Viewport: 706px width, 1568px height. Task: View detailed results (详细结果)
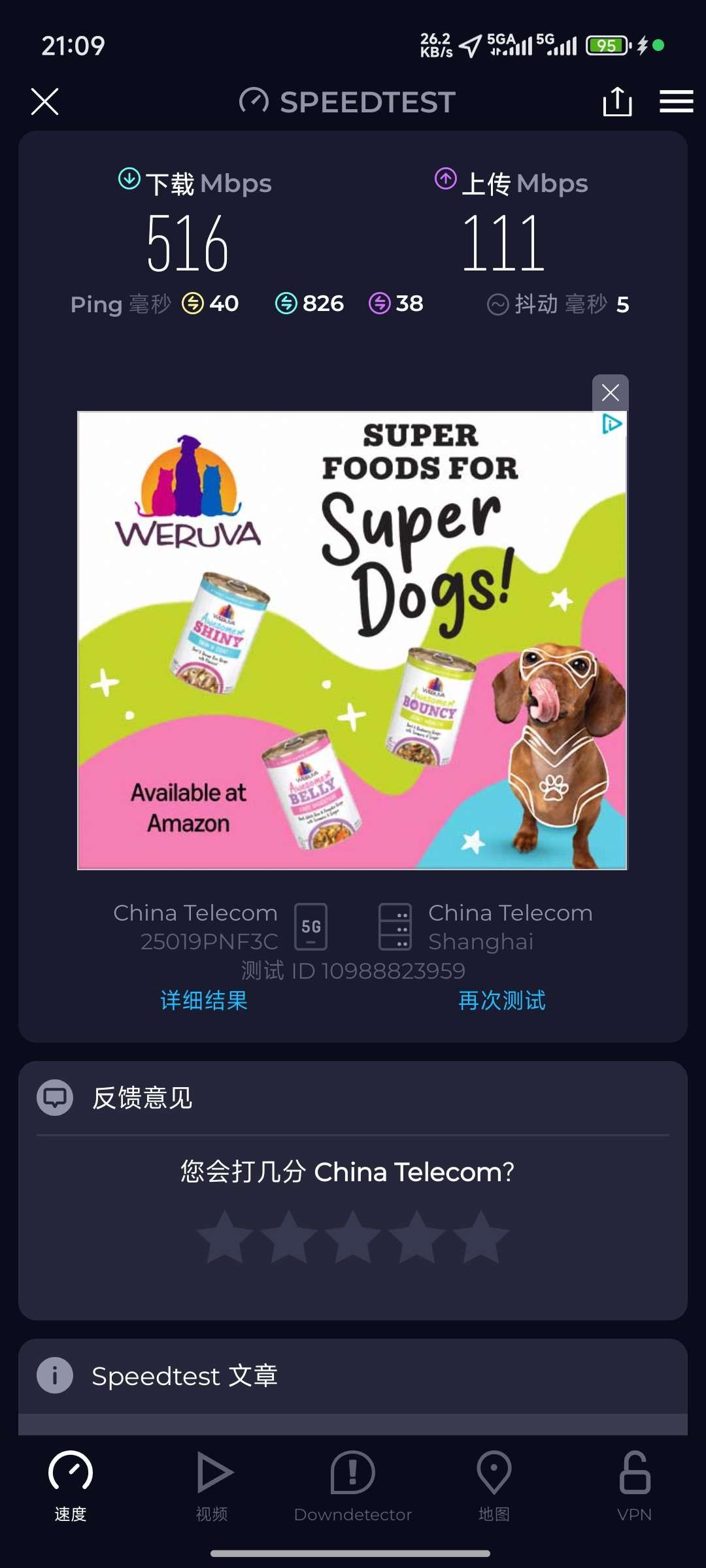tap(204, 1000)
